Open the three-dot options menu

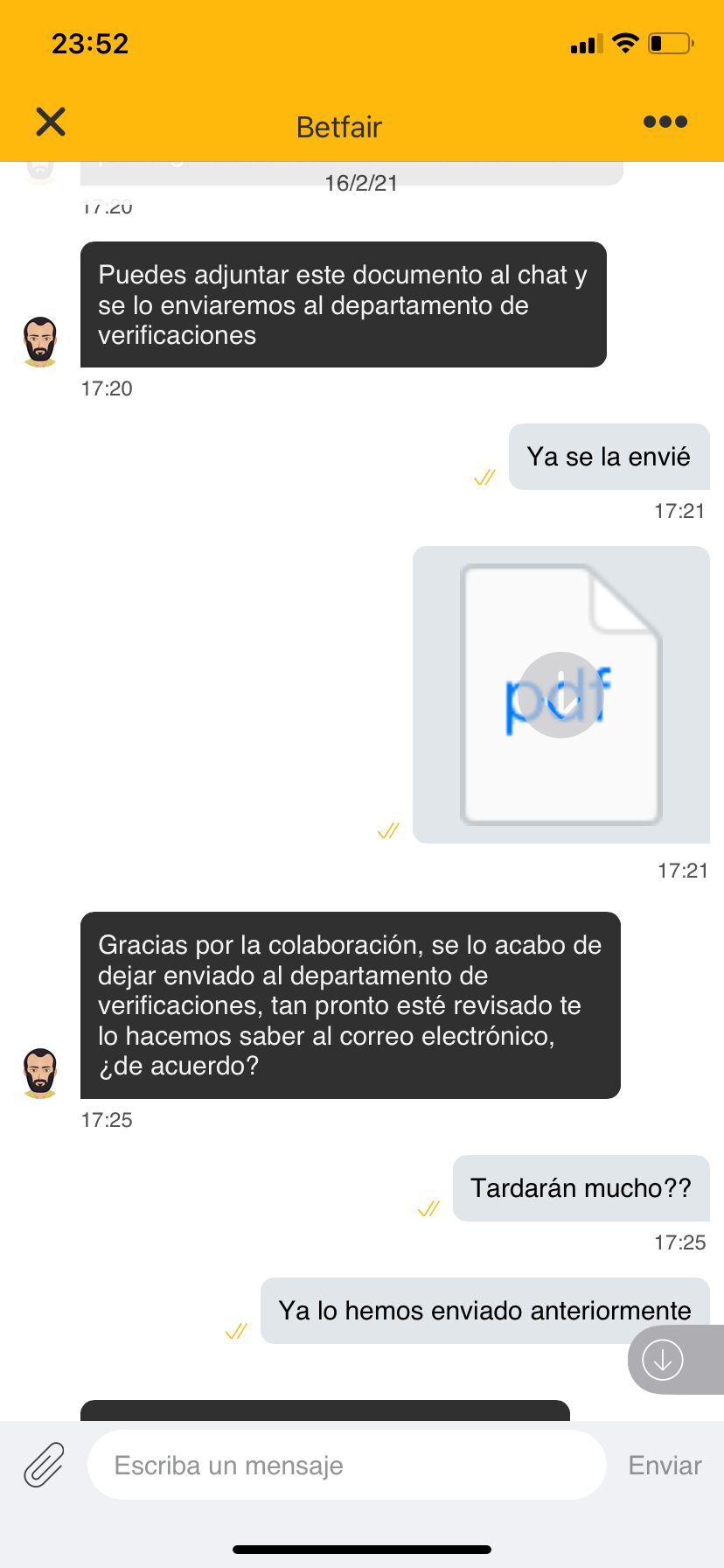[x=665, y=122]
